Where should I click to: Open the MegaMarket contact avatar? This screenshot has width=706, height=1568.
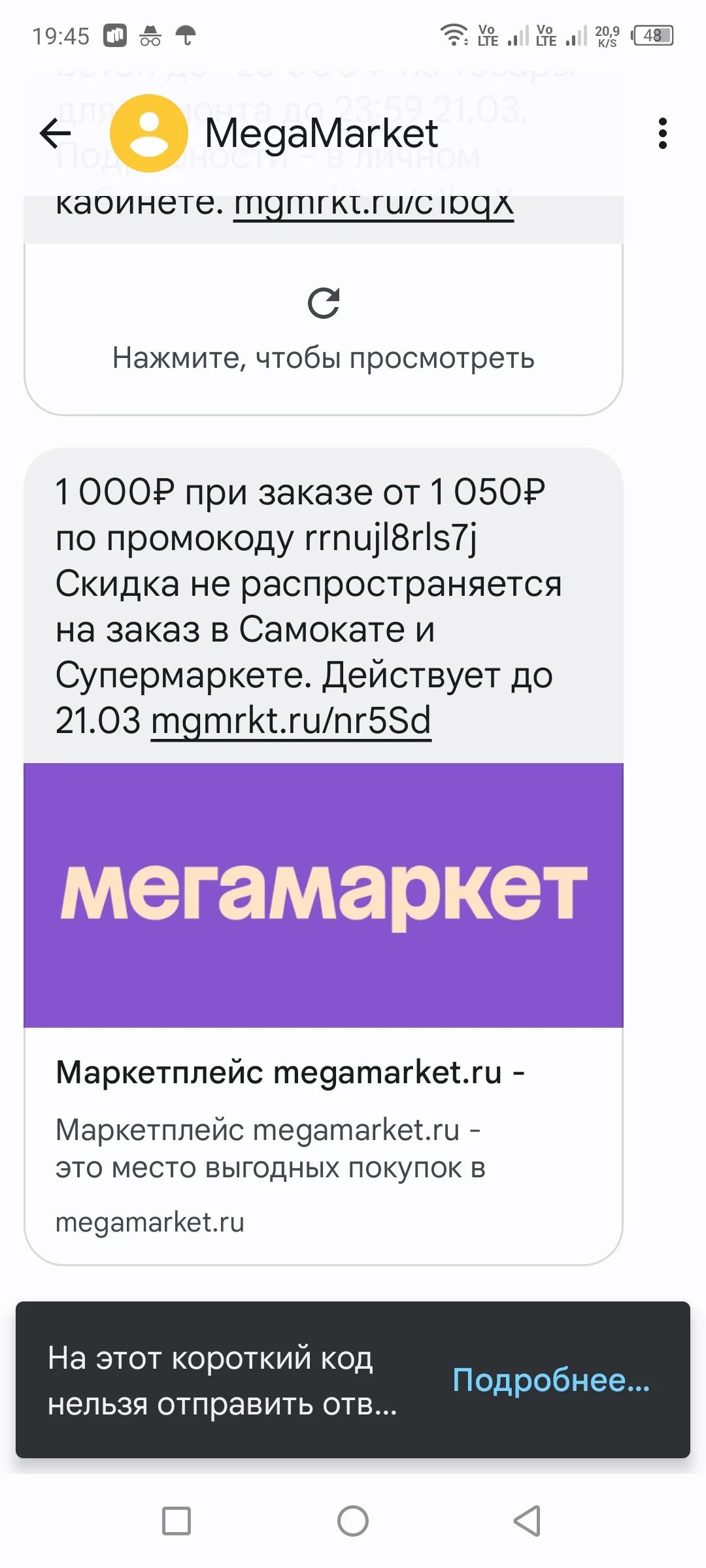(x=152, y=134)
